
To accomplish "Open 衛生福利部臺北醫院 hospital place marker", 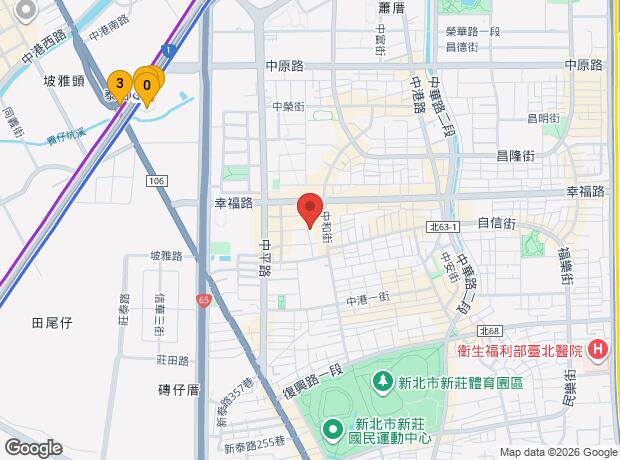I will click(x=598, y=348).
